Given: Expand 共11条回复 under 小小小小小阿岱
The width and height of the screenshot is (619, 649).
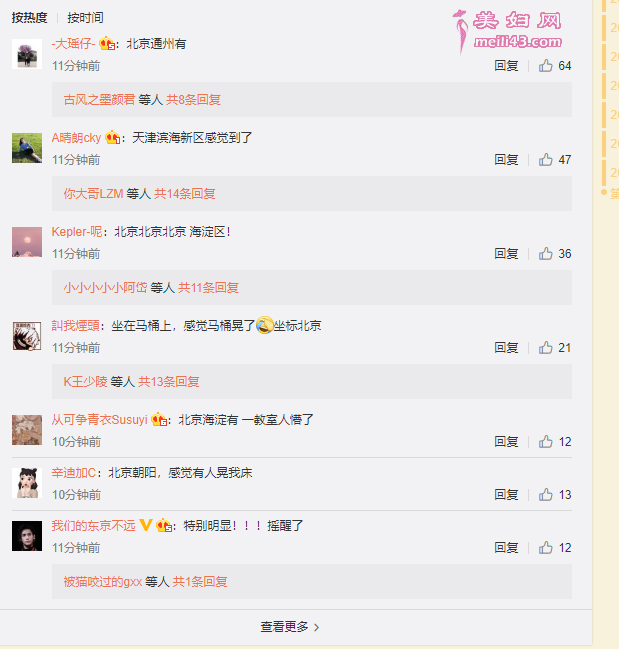Looking at the screenshot, I should [208, 288].
